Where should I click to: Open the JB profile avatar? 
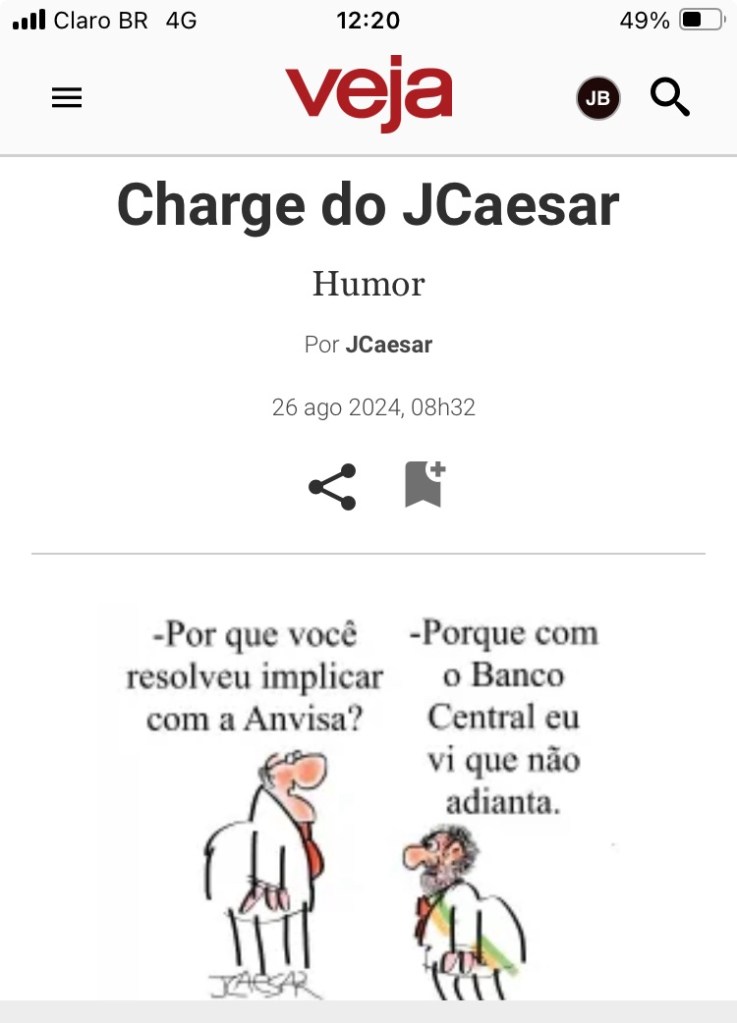point(598,98)
